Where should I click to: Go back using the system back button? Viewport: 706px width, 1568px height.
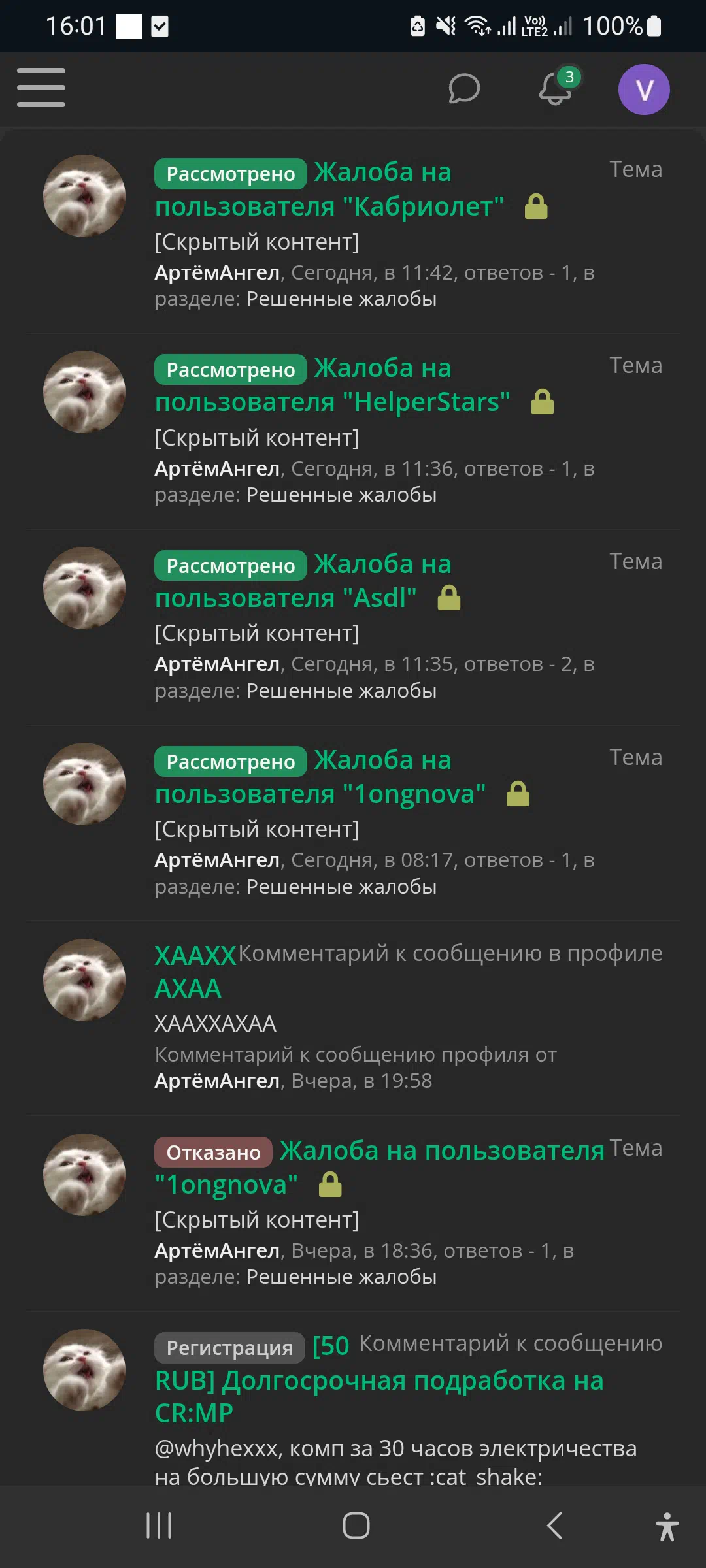(554, 1526)
